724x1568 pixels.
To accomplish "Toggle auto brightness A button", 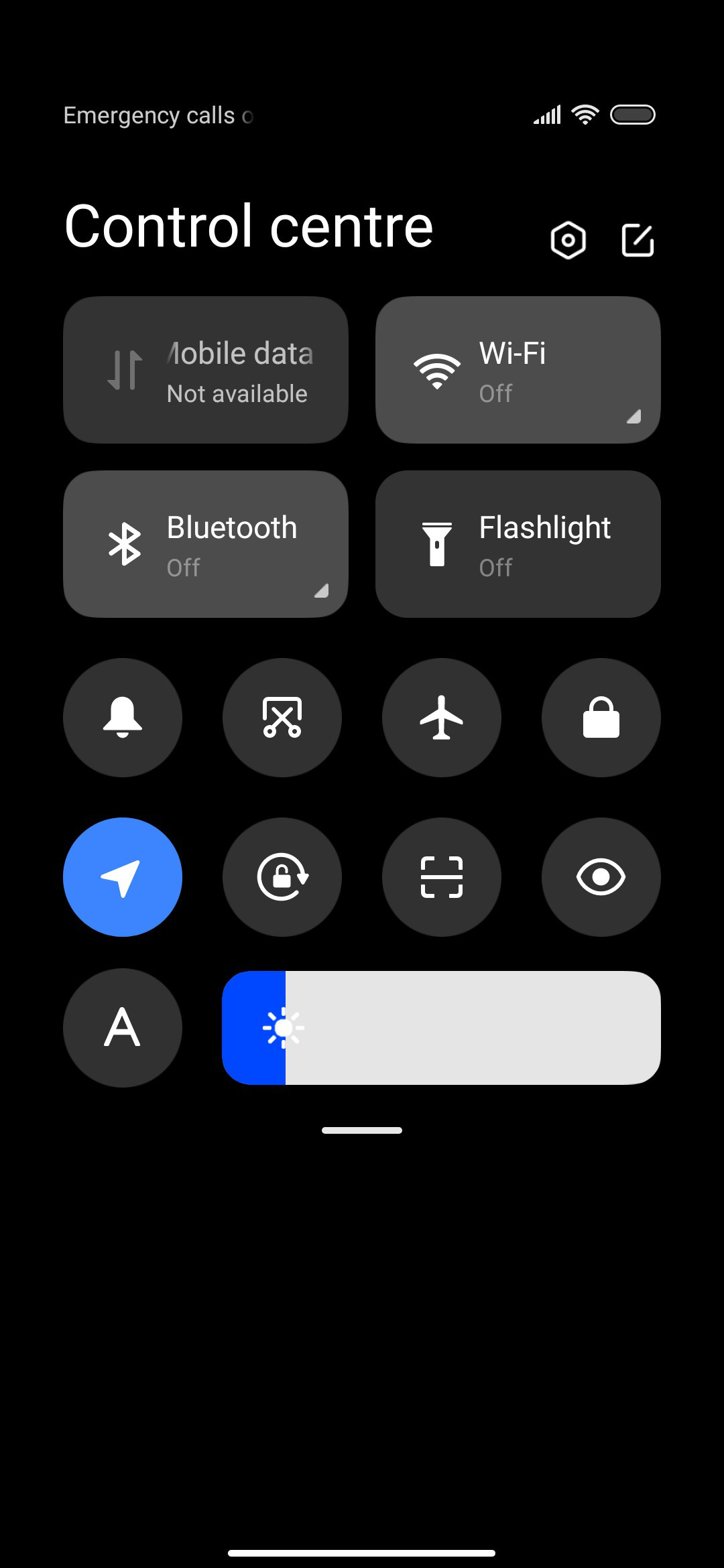I will tap(123, 1028).
